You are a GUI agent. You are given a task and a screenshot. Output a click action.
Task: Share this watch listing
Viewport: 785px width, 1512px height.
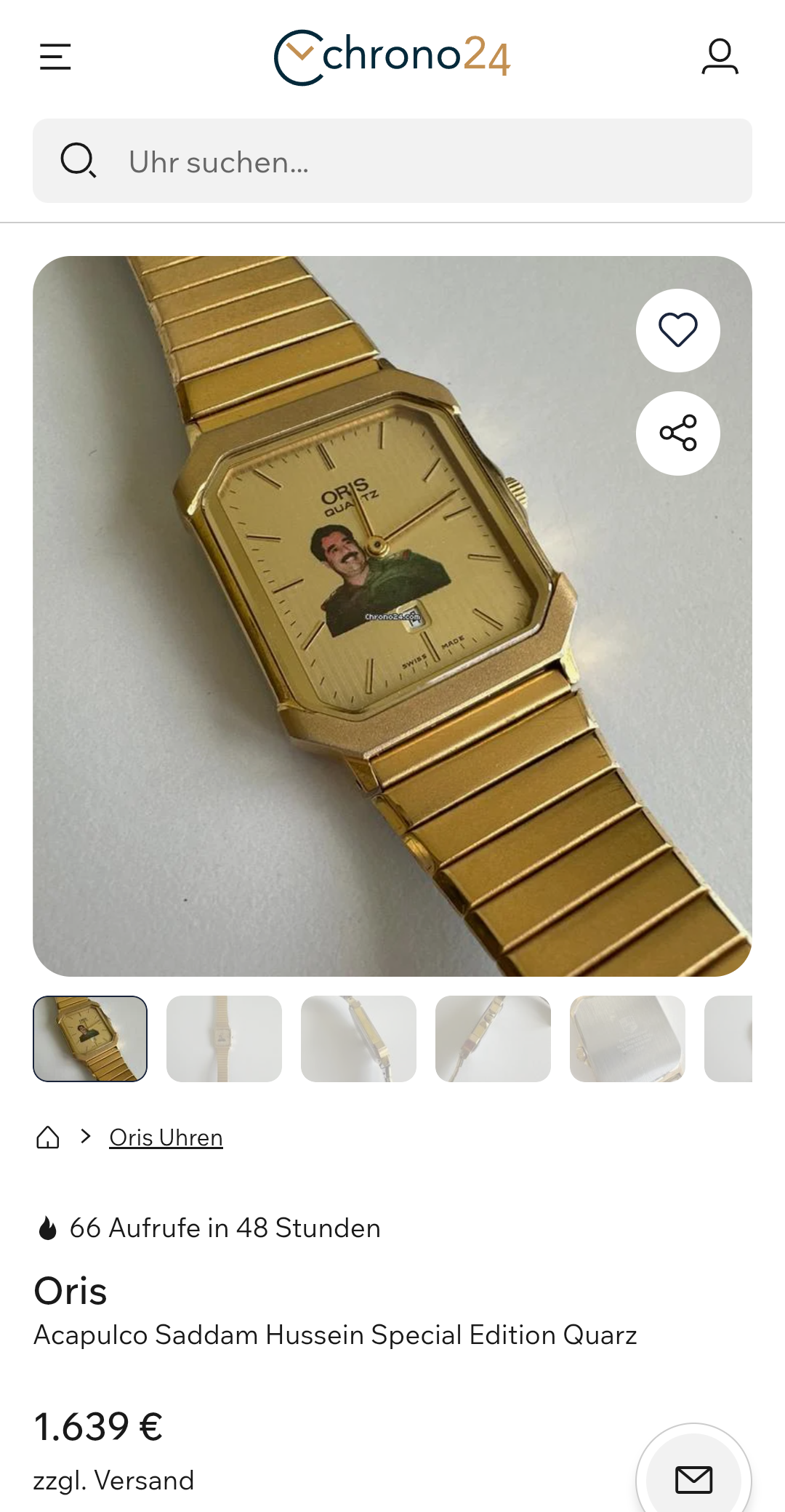click(677, 433)
